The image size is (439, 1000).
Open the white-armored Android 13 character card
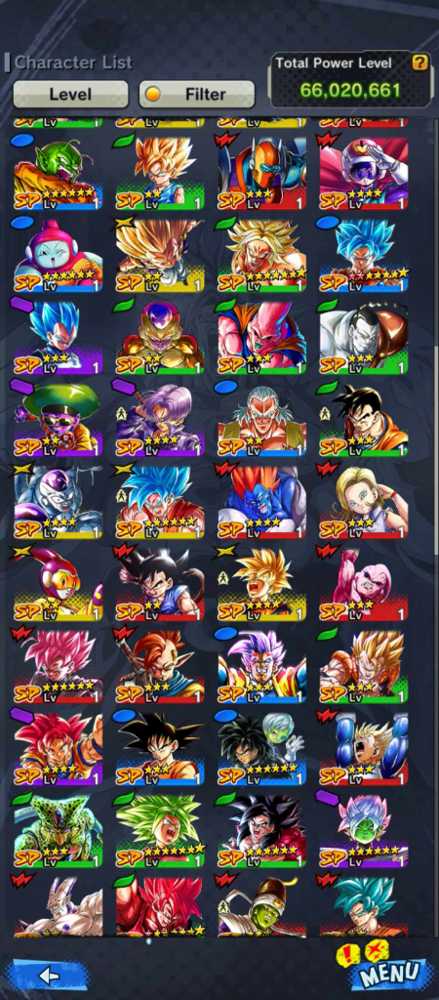[364, 337]
